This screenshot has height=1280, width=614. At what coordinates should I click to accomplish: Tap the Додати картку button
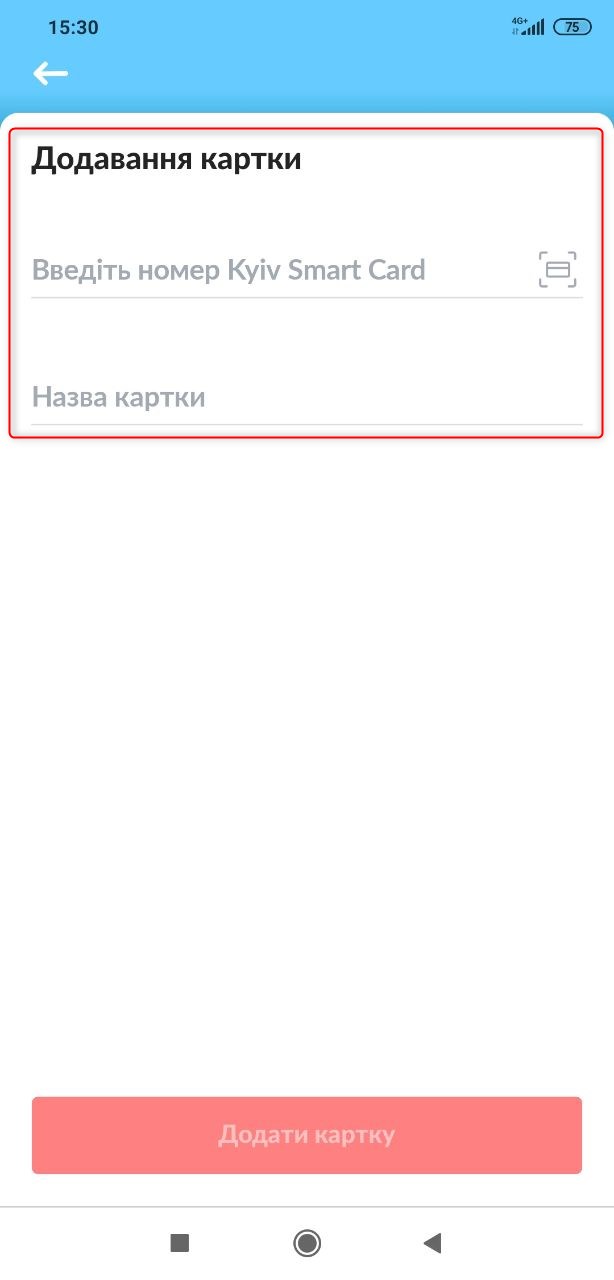307,1135
